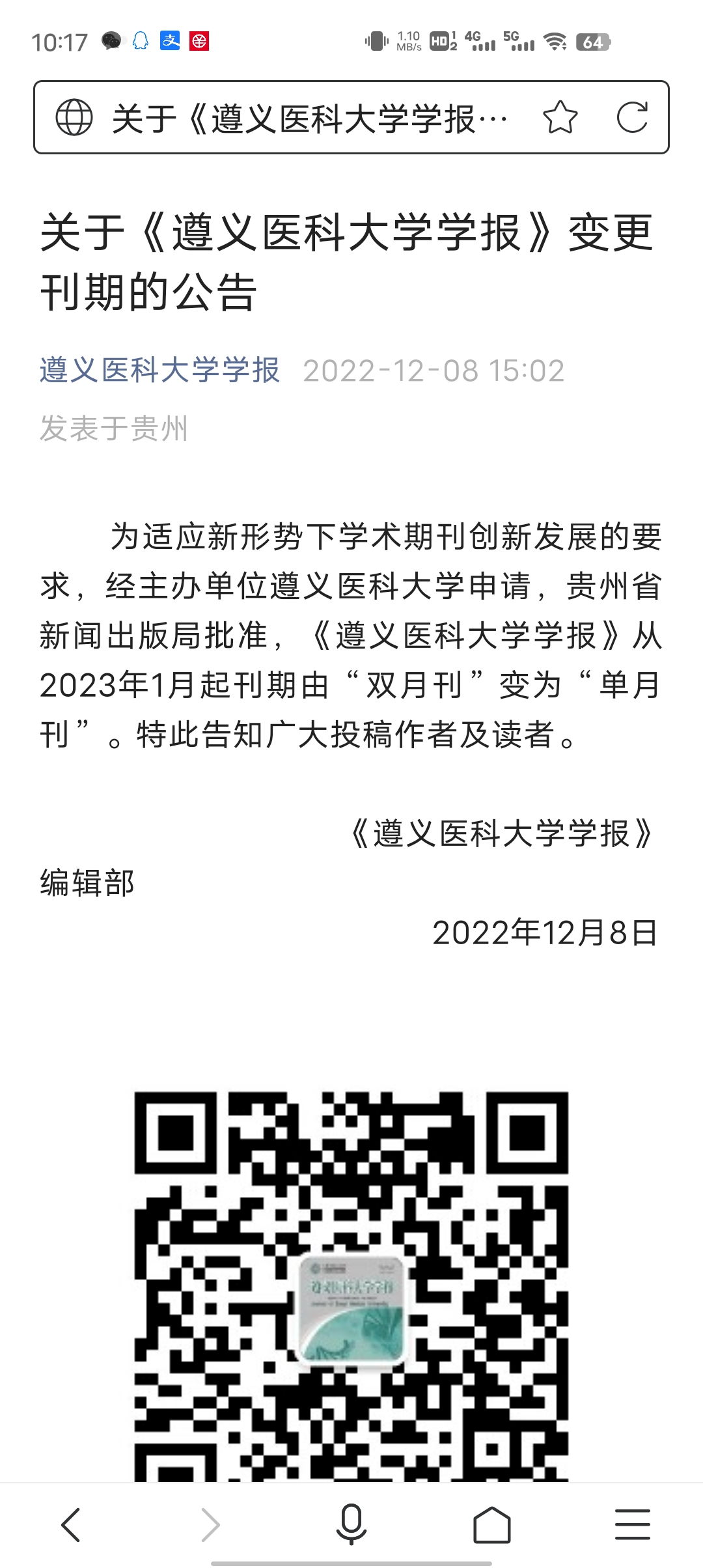This screenshot has height=1568, width=703.
Task: Bookmark this page with the star icon
Action: click(x=560, y=117)
